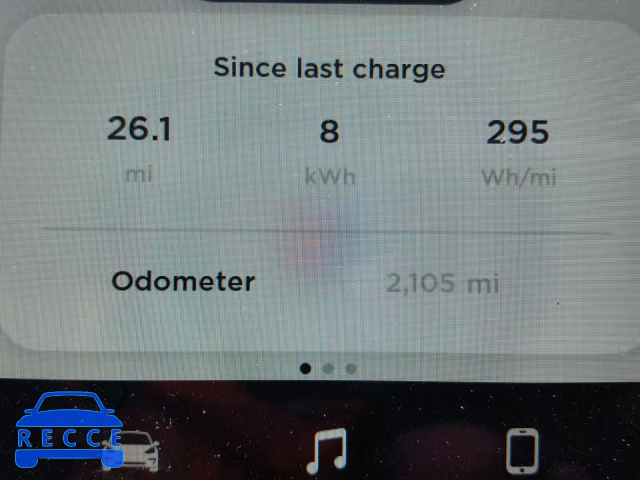Open the music player icon
This screenshot has width=640, height=480.
tap(326, 450)
